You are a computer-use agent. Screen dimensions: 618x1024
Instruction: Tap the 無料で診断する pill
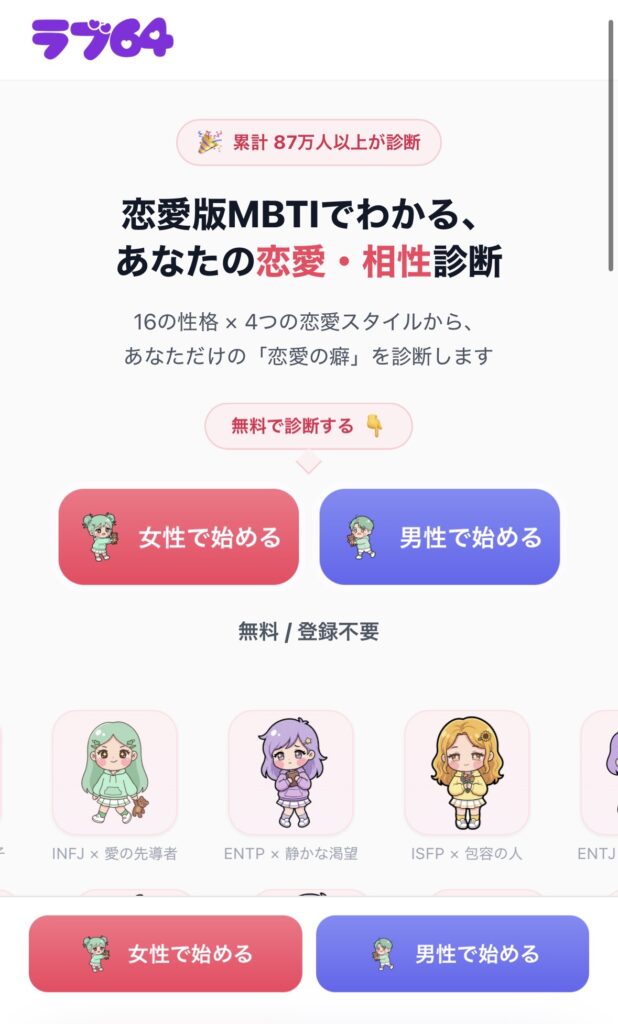(308, 426)
